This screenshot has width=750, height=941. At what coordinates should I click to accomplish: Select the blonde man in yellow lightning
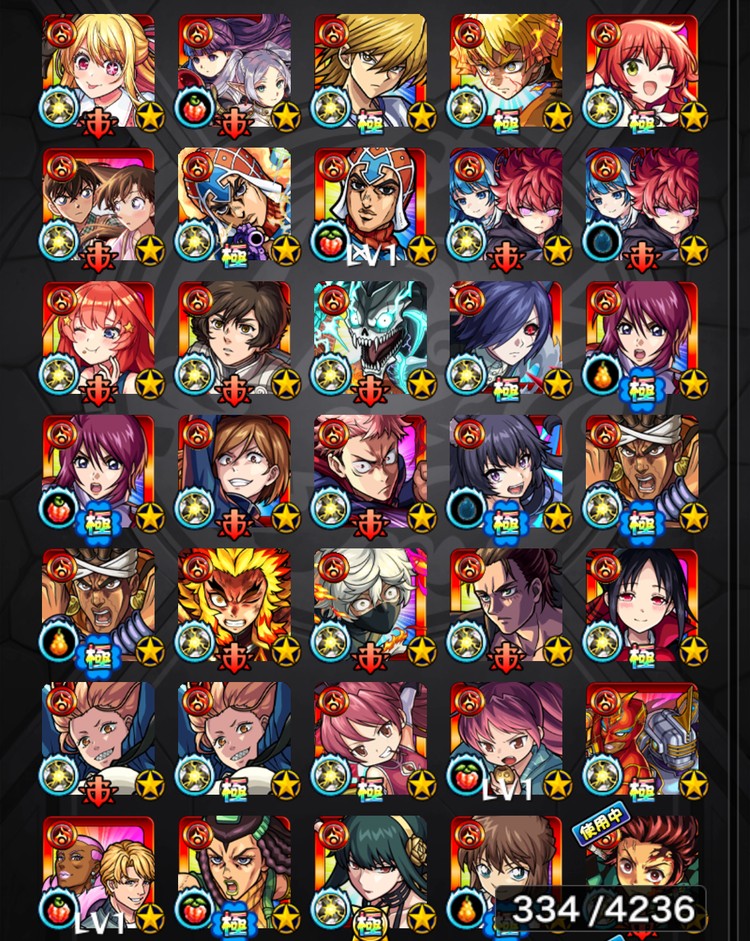pos(505,70)
